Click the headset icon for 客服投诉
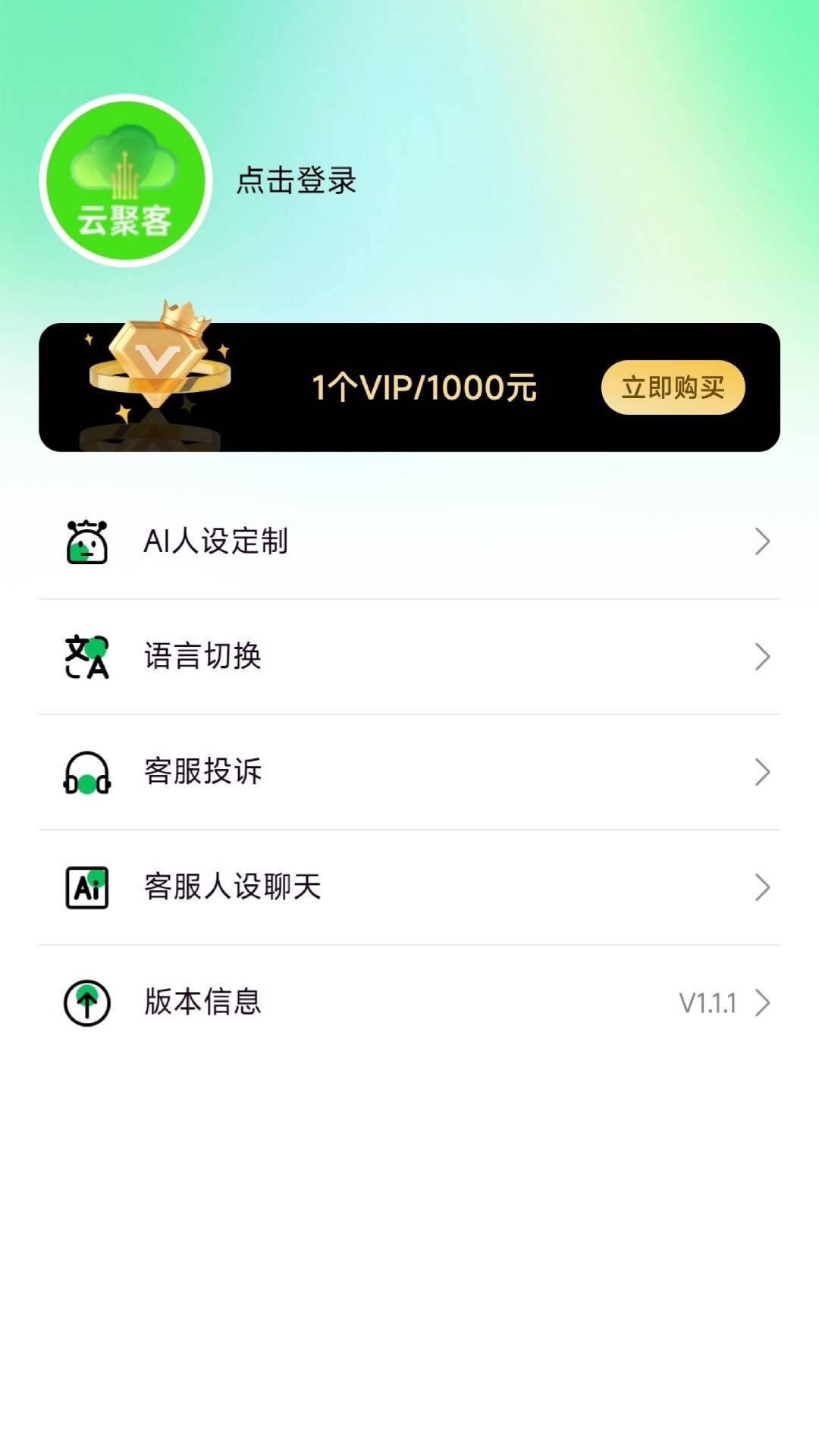 click(86, 772)
